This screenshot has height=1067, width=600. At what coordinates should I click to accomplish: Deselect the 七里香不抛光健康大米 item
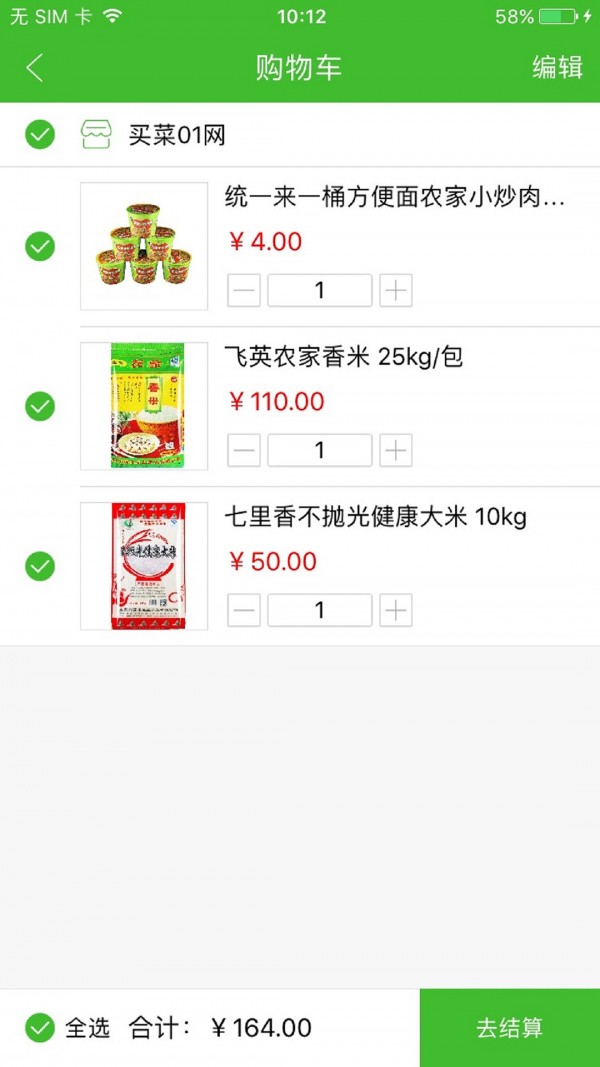click(x=40, y=566)
